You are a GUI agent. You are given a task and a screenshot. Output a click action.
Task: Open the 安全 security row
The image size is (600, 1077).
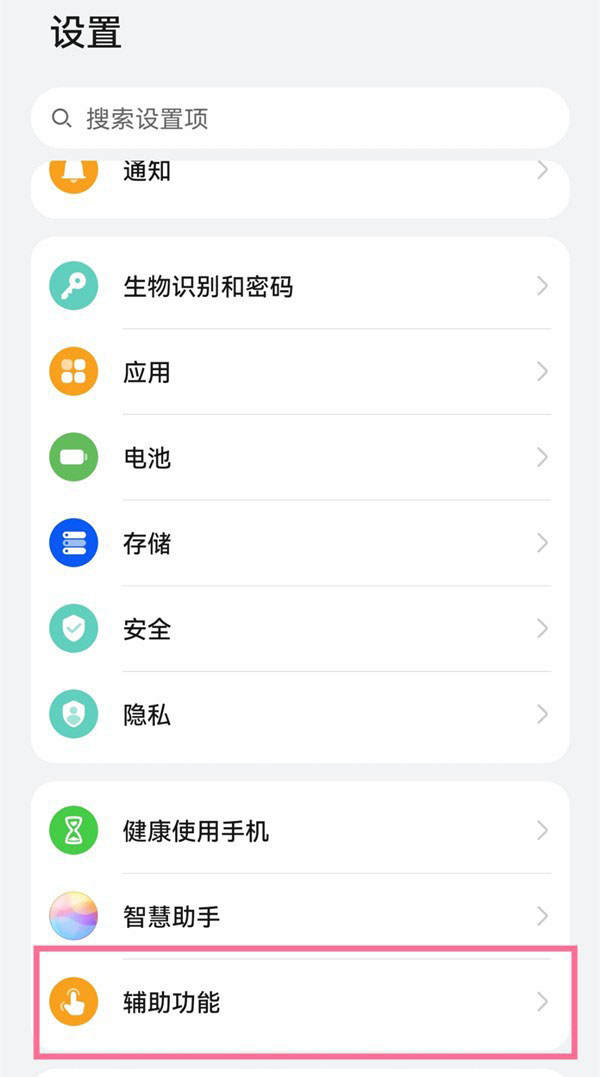coord(300,629)
